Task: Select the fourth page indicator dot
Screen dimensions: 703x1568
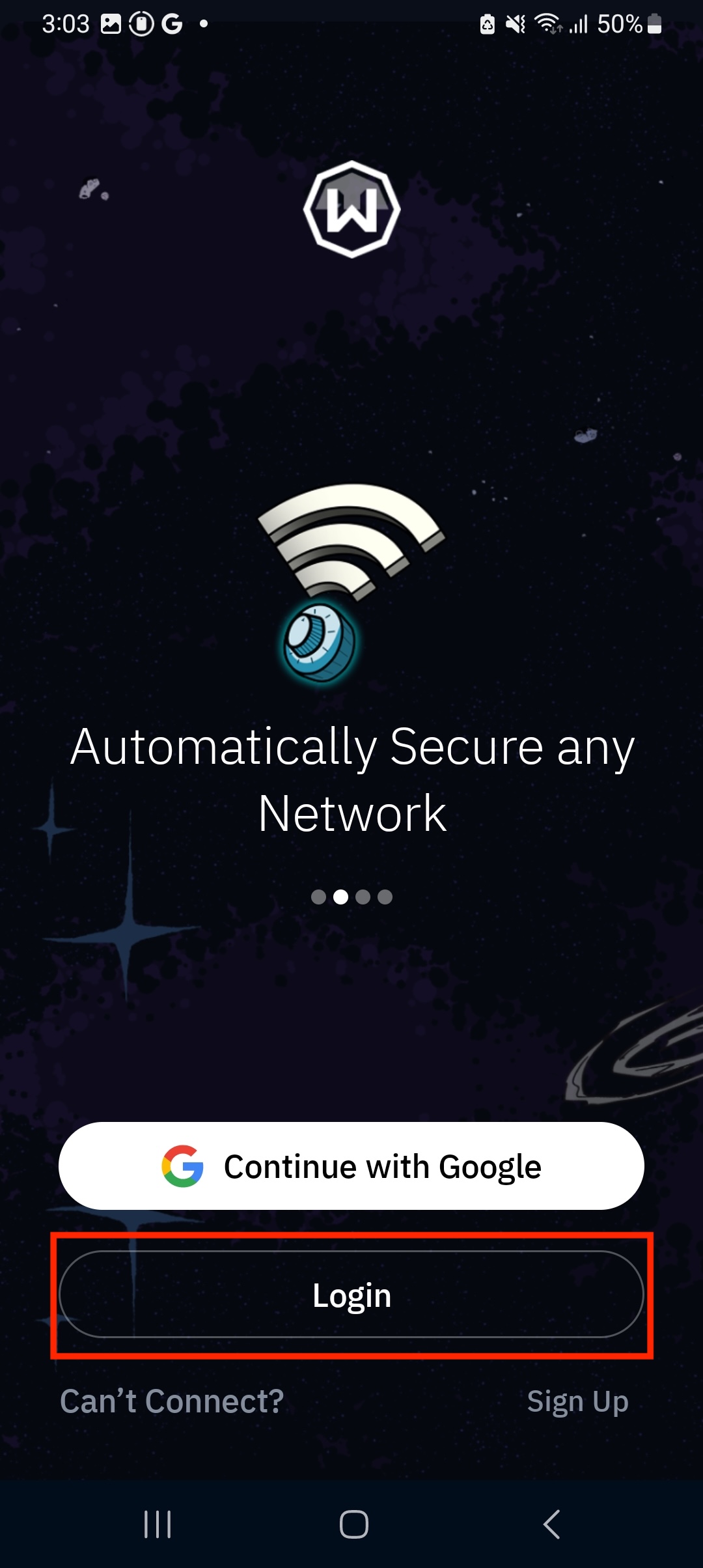Action: (385, 897)
